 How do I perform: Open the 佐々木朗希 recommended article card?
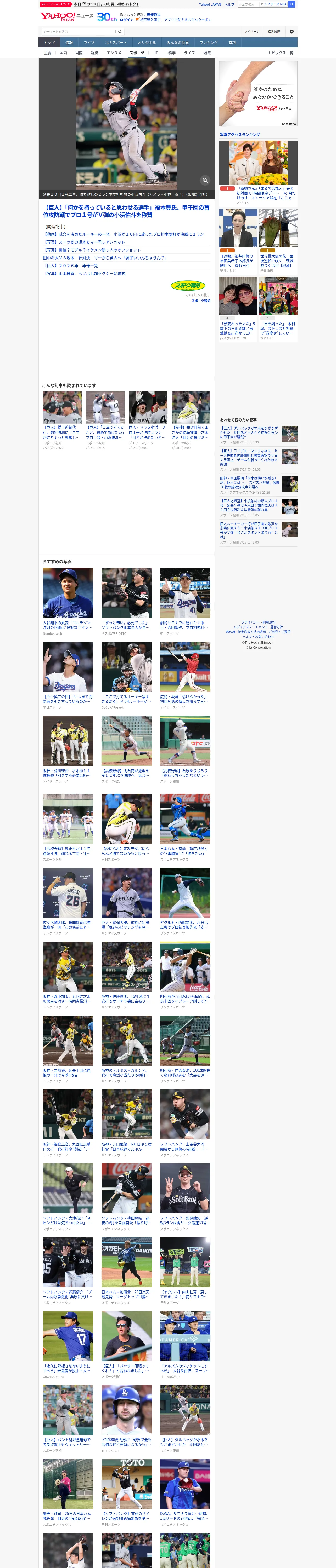click(x=68, y=901)
